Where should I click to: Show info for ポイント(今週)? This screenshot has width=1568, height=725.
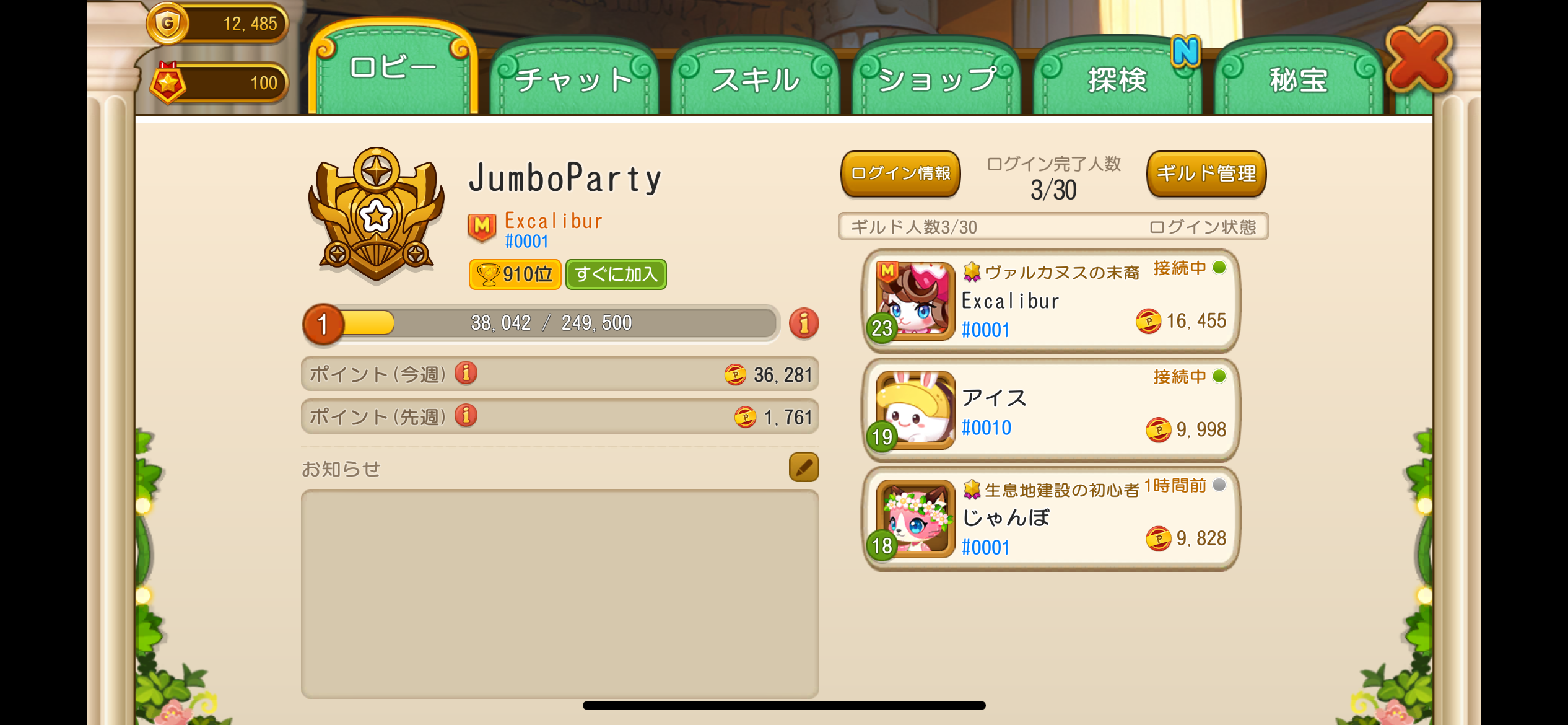[x=466, y=373]
